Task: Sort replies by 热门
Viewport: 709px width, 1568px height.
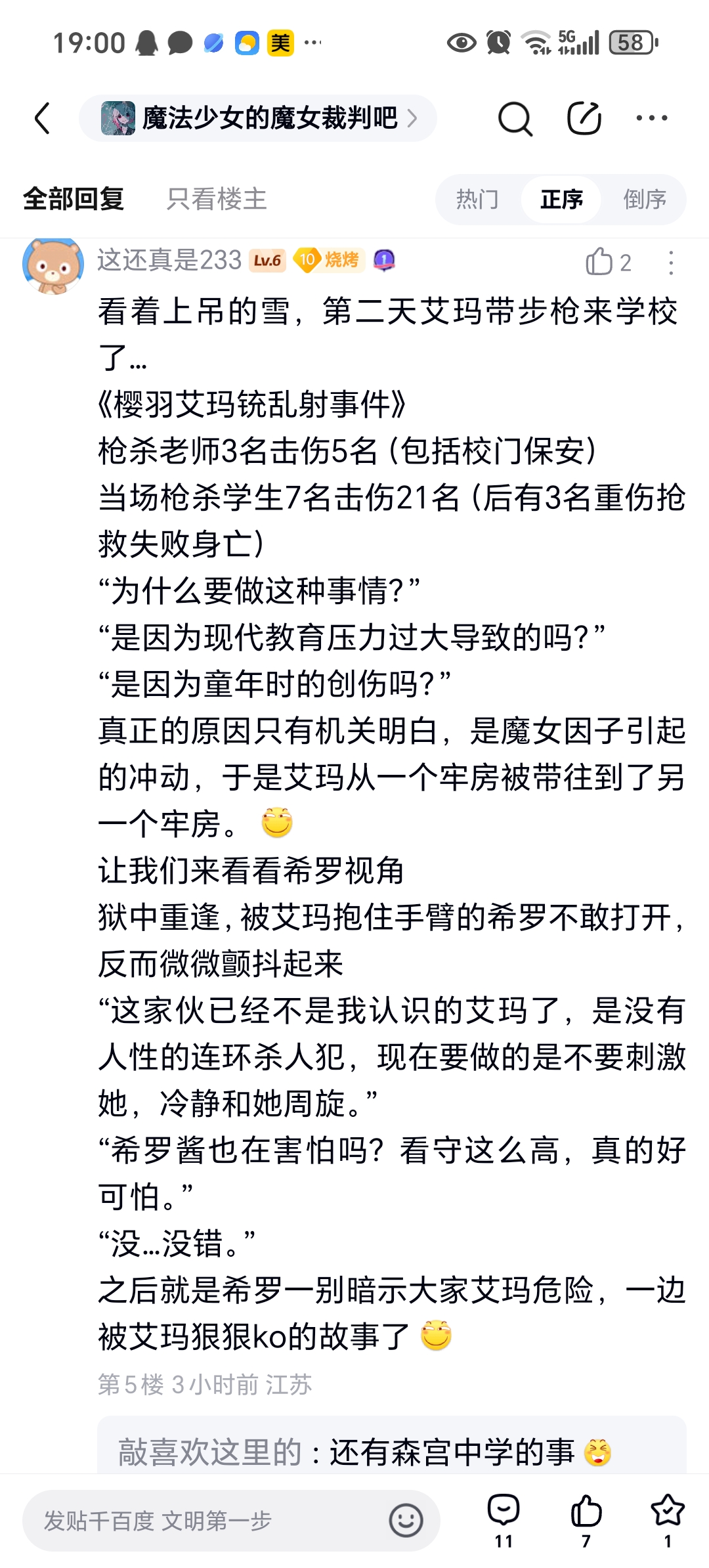Action: (x=477, y=200)
